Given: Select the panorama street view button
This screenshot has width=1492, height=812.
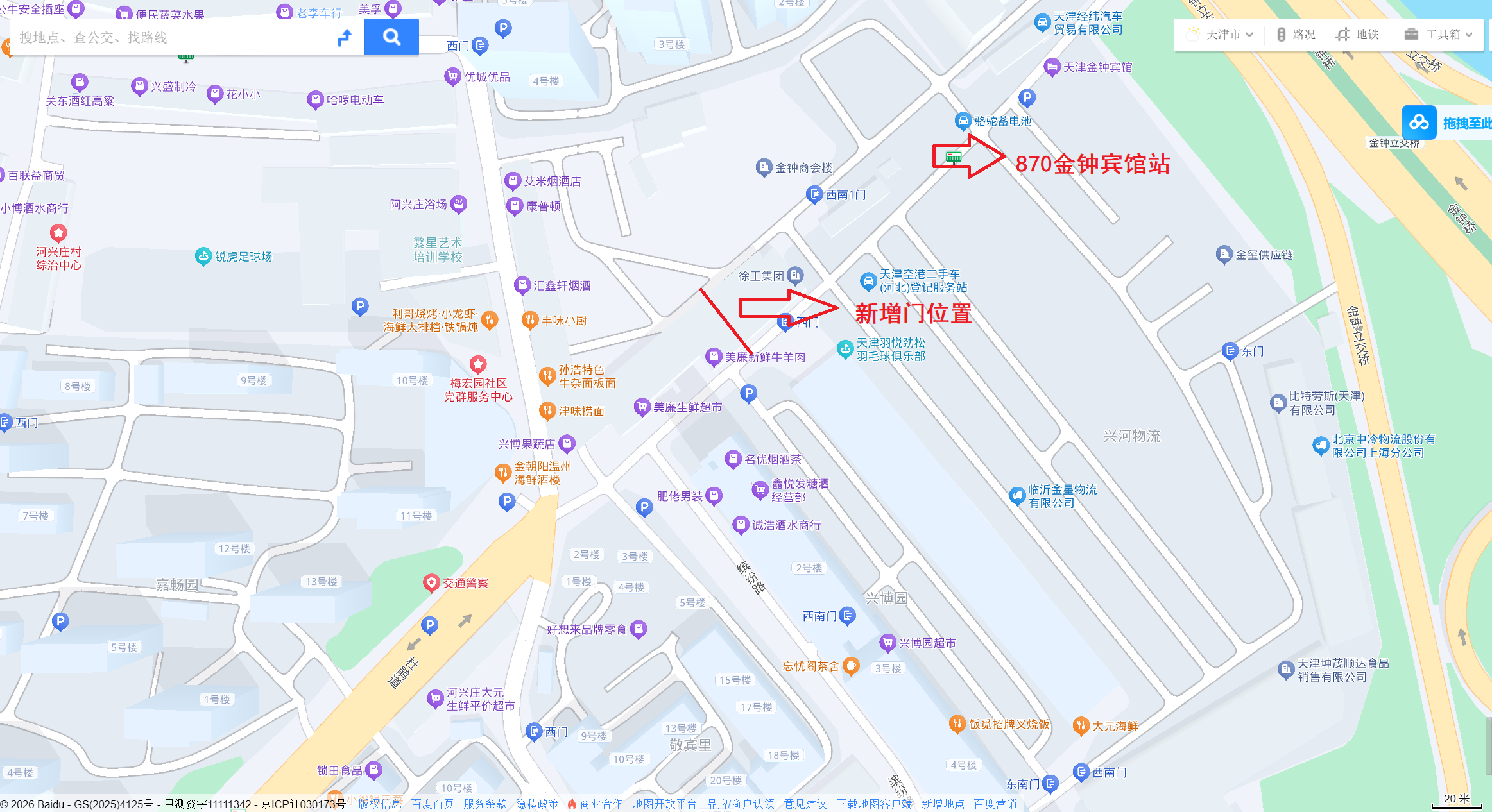Looking at the screenshot, I should [x=1419, y=123].
